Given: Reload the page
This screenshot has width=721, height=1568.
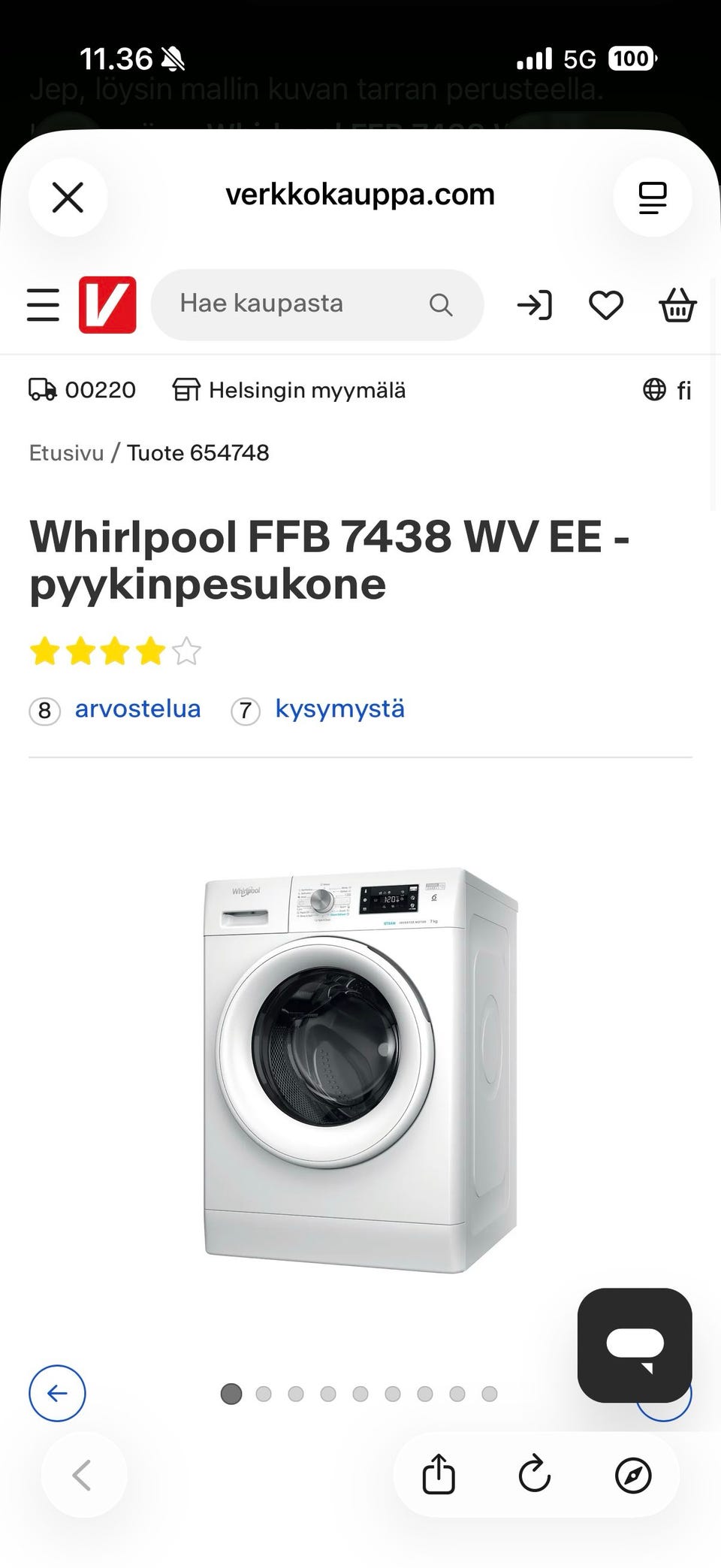Looking at the screenshot, I should click(x=535, y=1474).
